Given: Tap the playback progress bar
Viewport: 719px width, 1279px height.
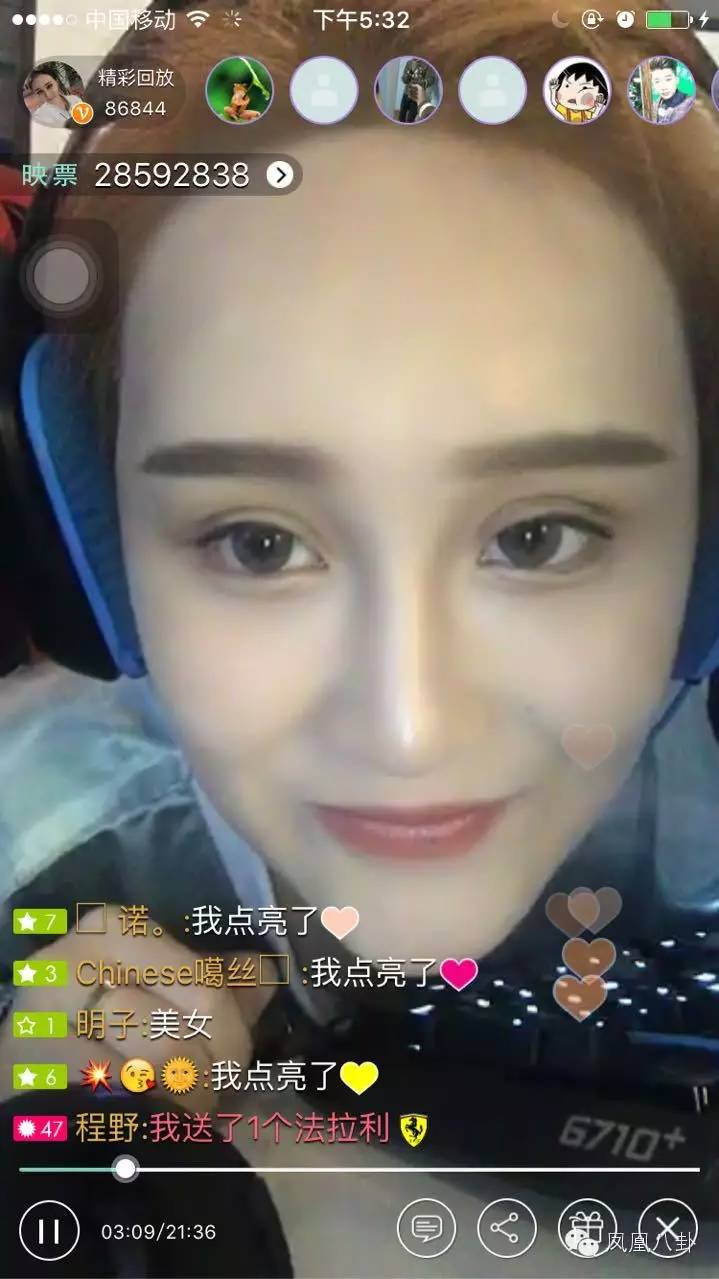Looking at the screenshot, I should [x=400, y=1168].
